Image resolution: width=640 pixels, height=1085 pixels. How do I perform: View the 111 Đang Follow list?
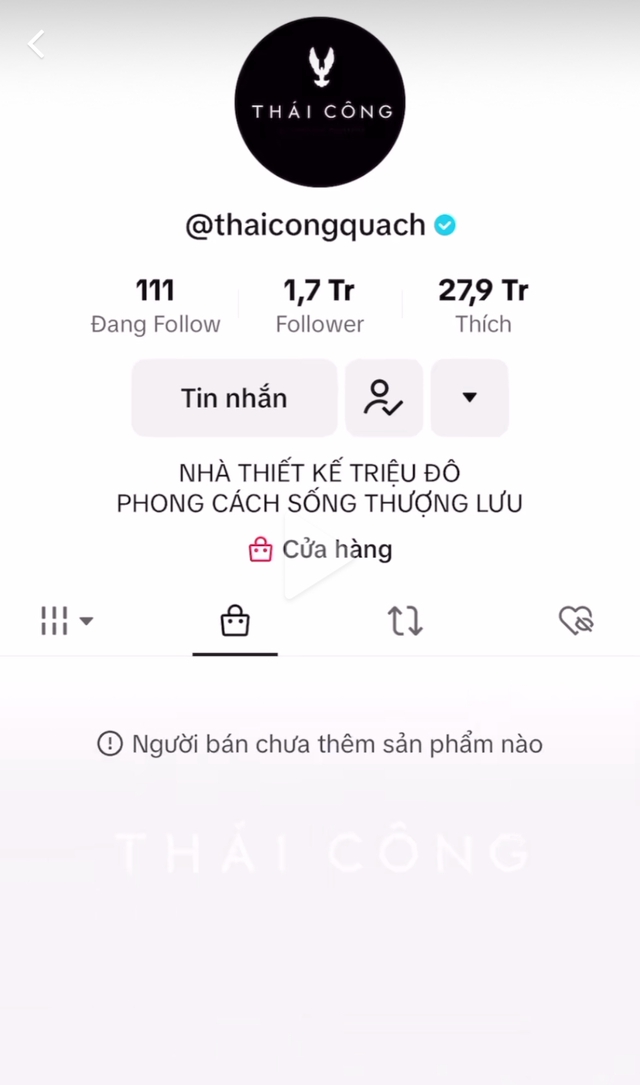[x=155, y=306]
